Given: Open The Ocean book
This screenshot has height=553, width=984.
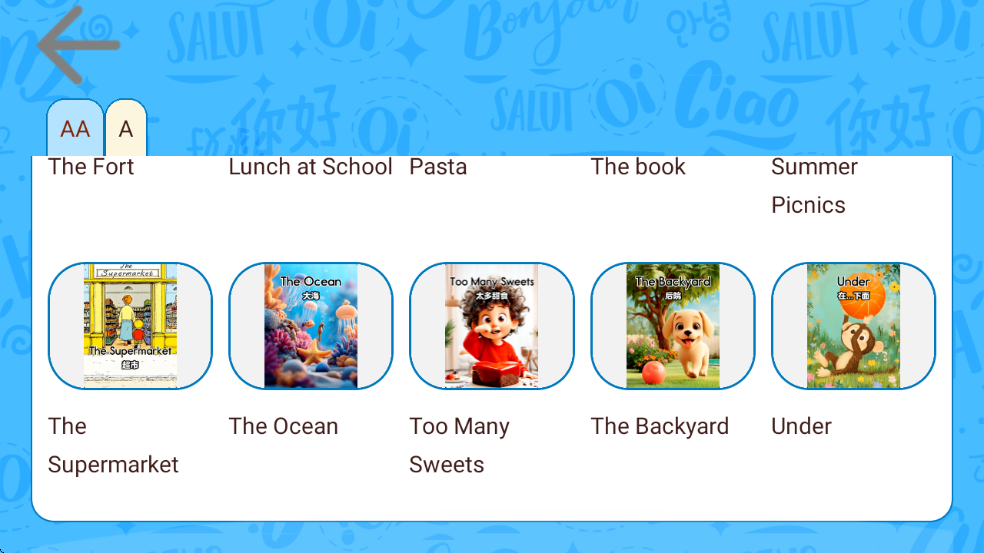Looking at the screenshot, I should point(311,326).
